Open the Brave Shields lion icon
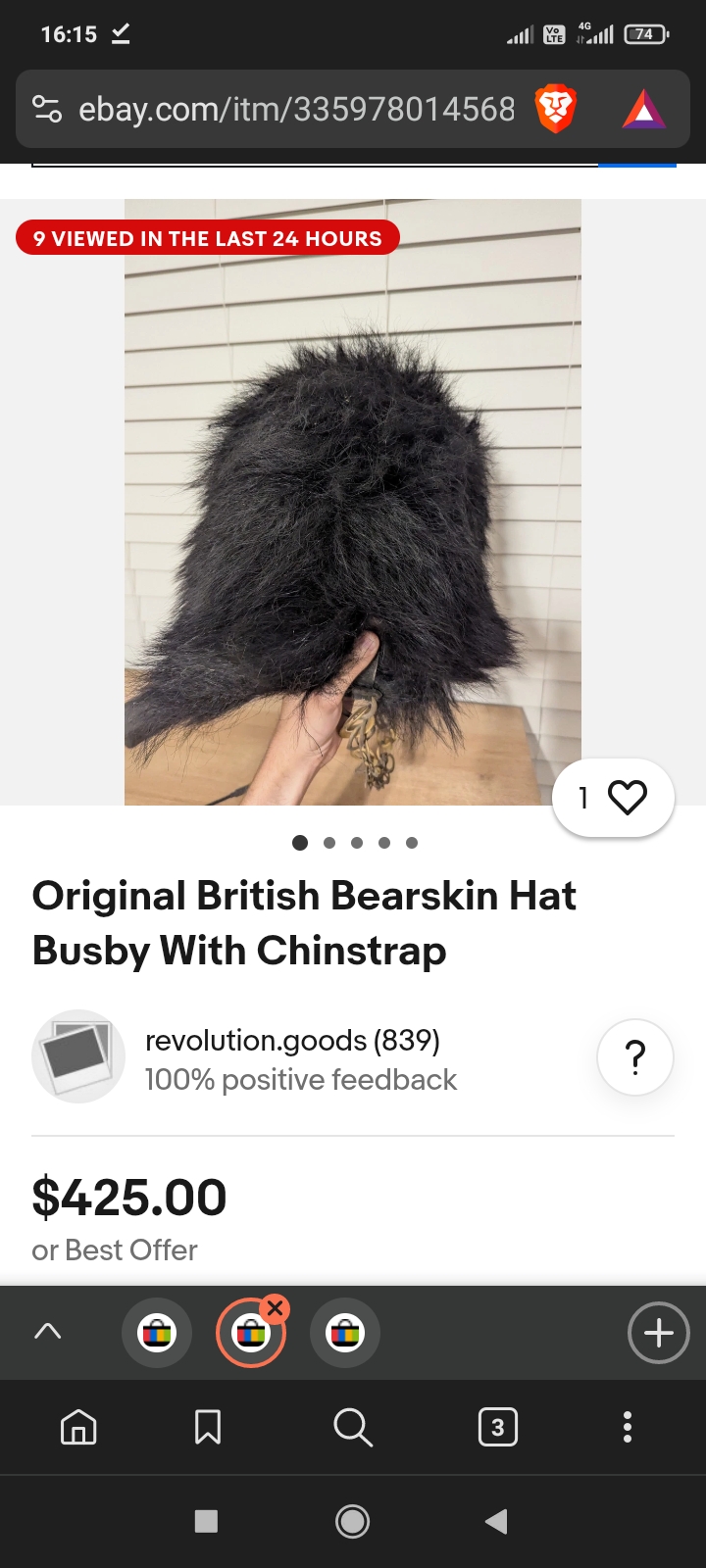Screen dimensions: 706x1568 [555, 109]
